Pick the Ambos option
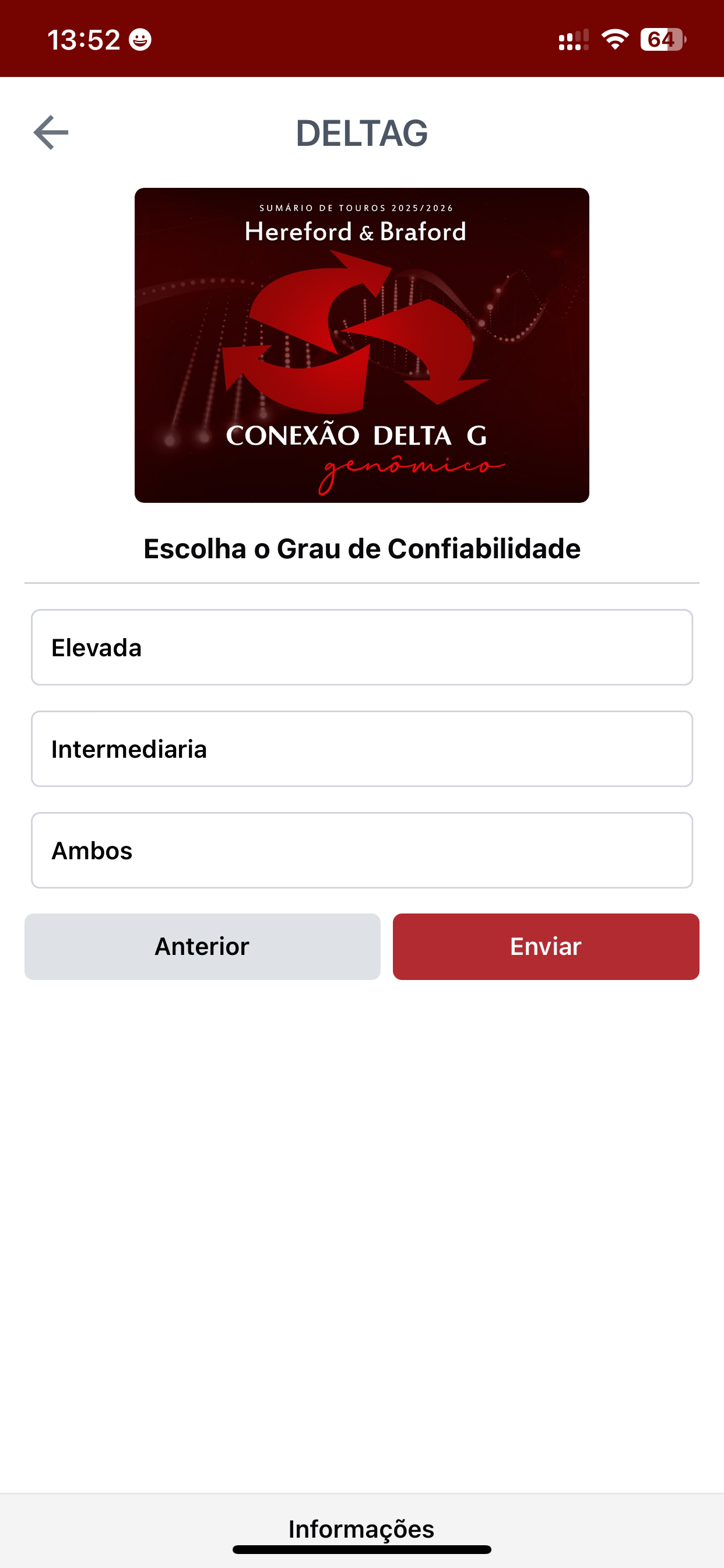The image size is (724, 1568). click(362, 850)
